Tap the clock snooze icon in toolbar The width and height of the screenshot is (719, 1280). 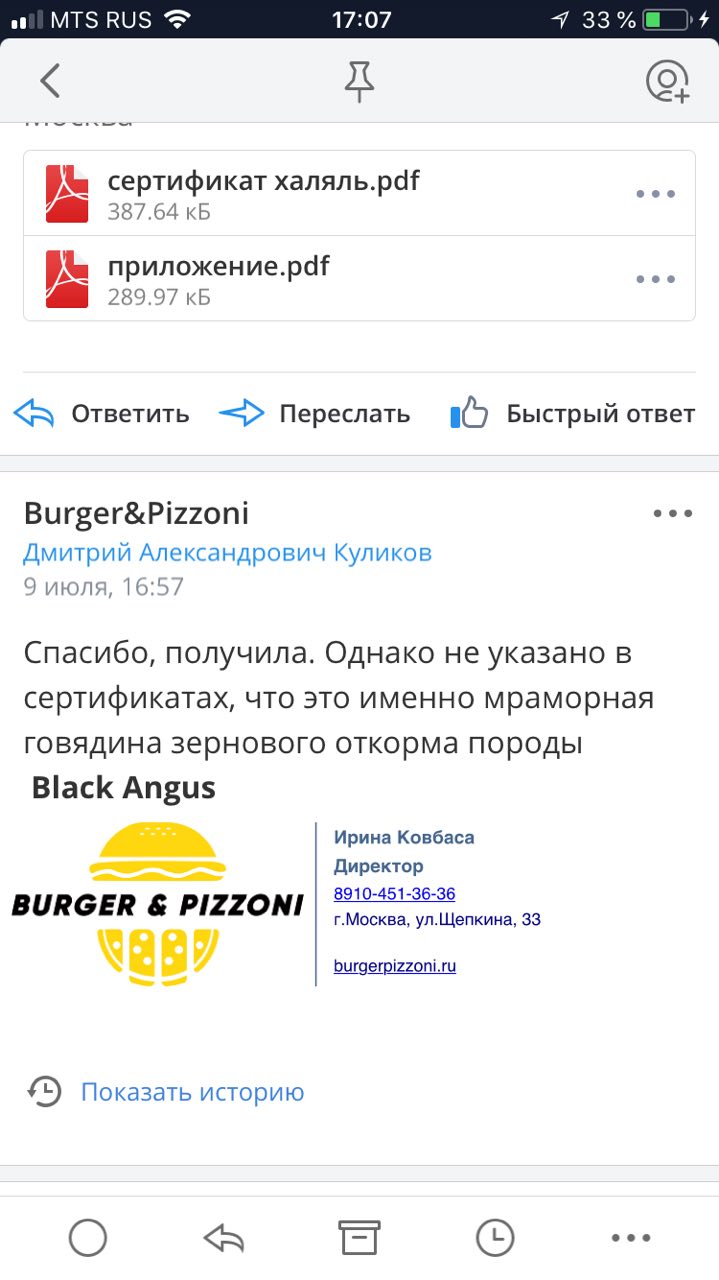(494, 1238)
